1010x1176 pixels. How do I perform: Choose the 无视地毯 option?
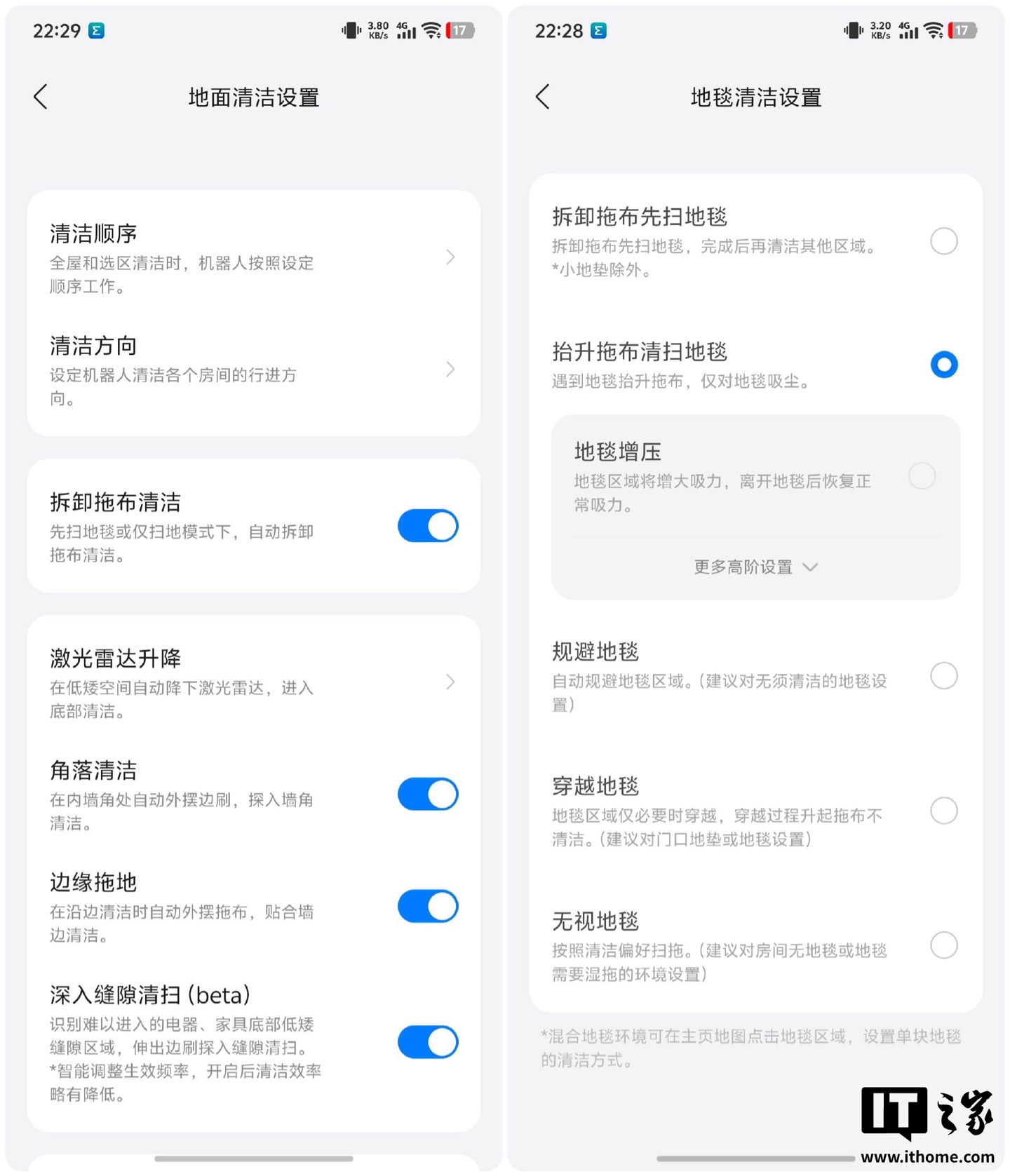943,945
